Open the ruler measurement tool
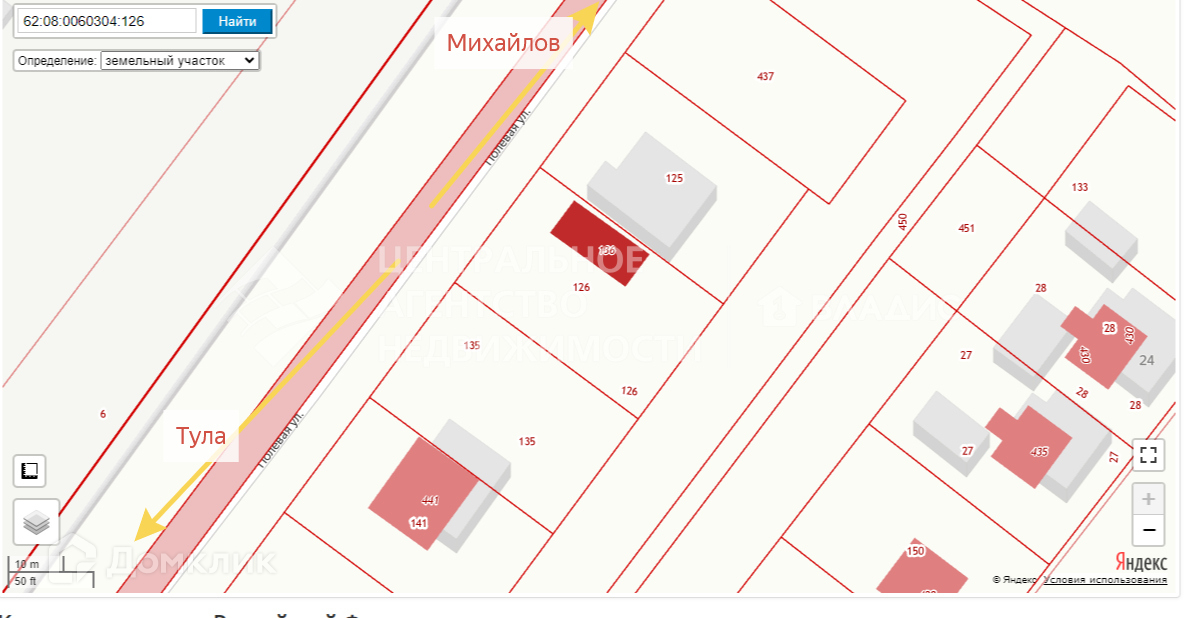 pos(30,471)
